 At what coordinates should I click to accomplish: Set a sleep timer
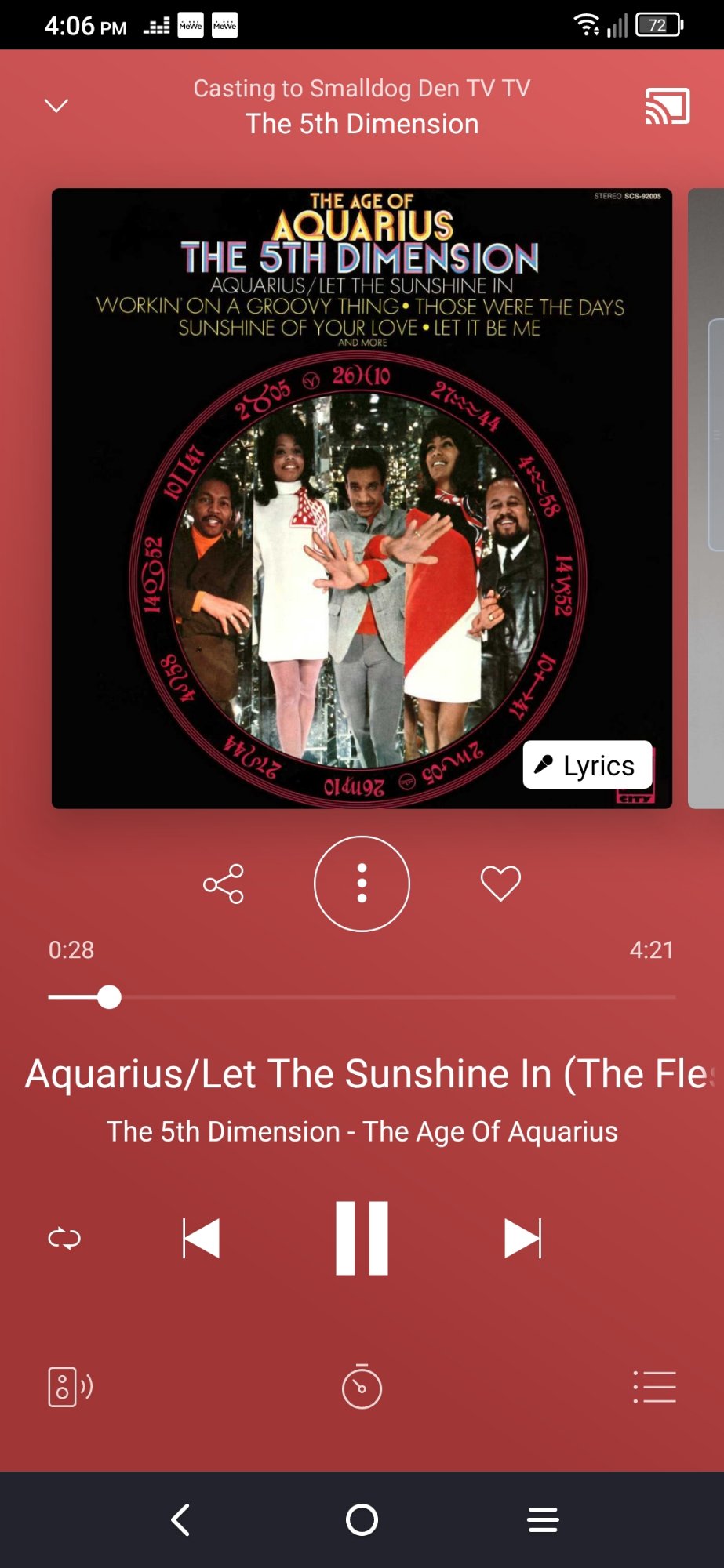[x=362, y=1387]
